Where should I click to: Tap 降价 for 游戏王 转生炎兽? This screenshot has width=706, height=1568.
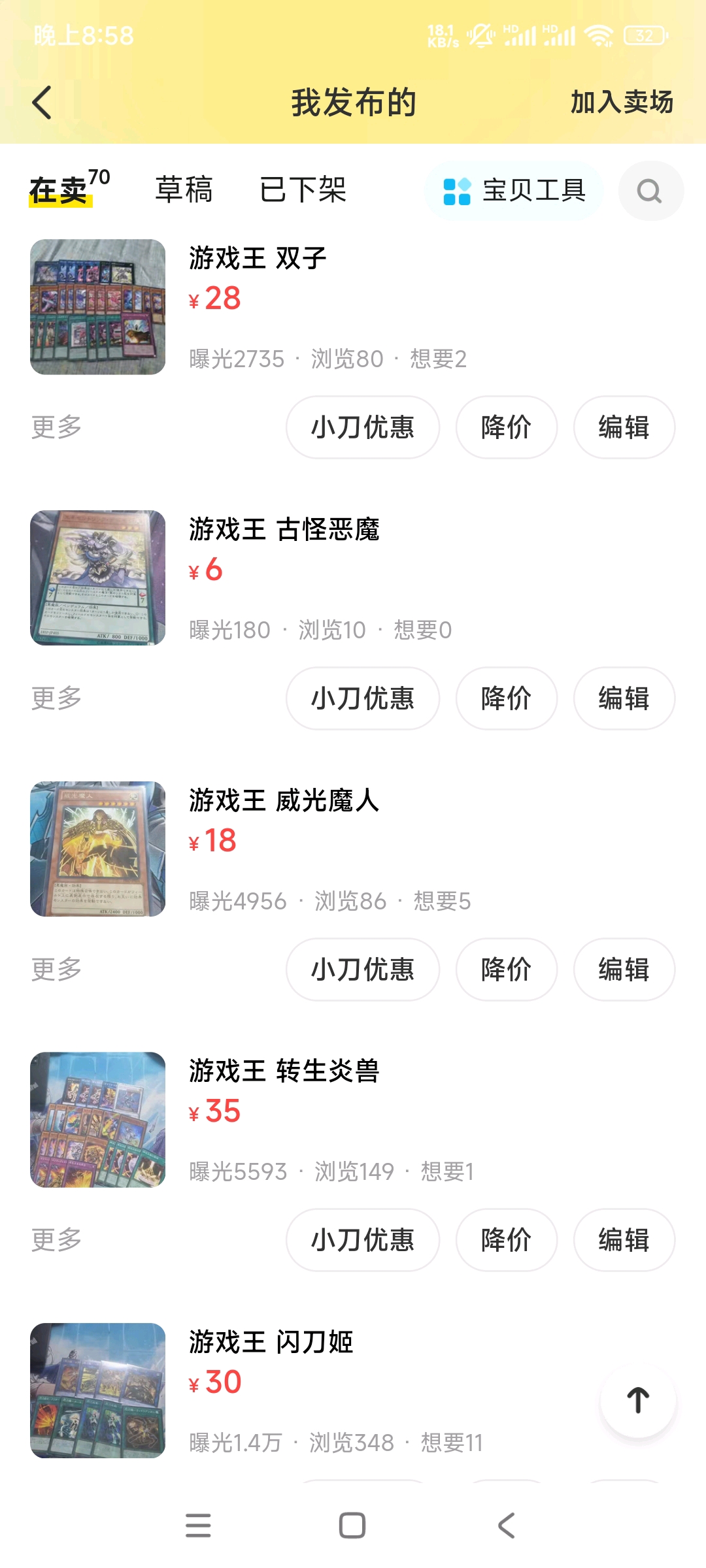507,1240
